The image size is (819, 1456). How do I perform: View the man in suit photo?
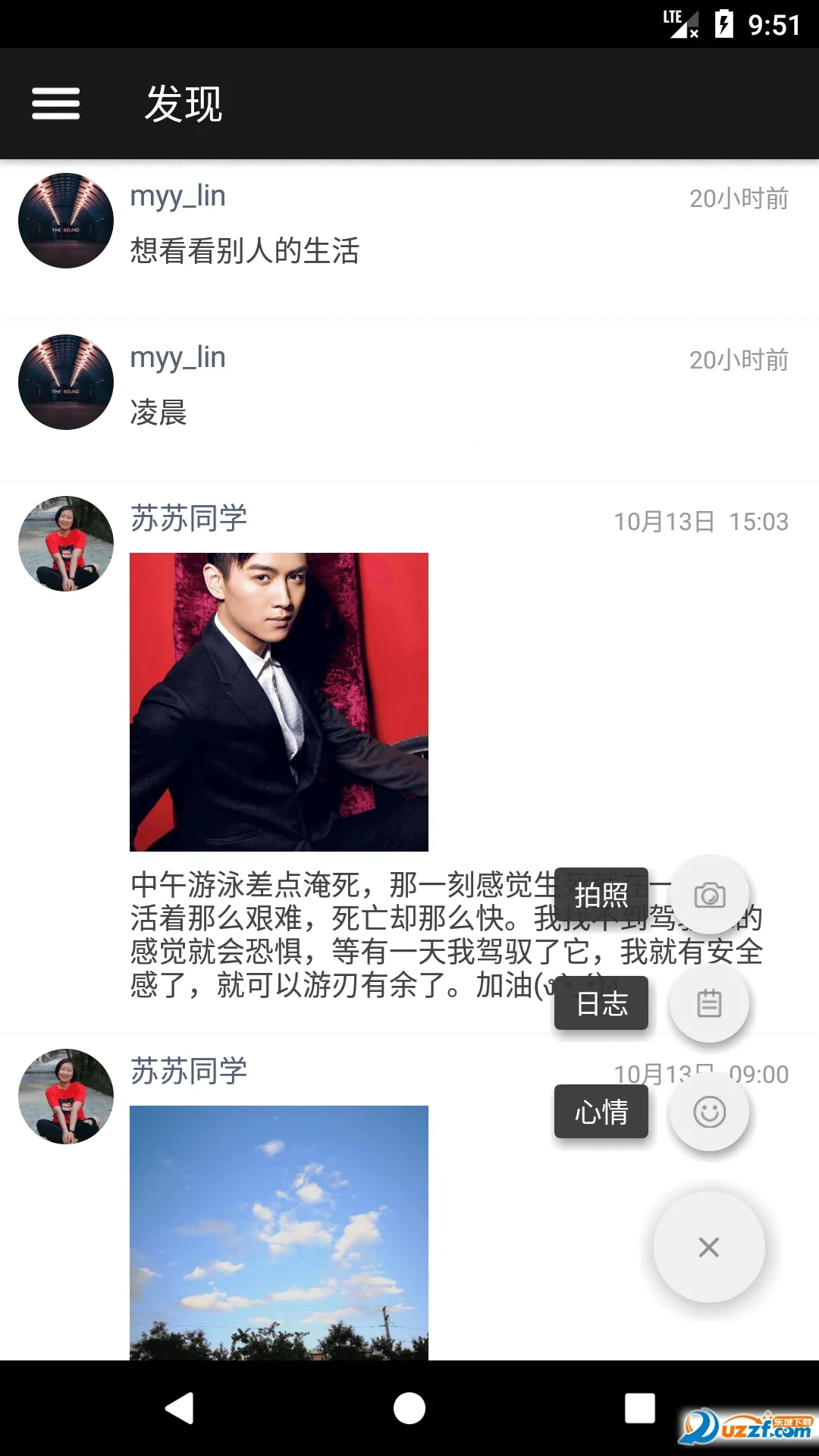279,701
